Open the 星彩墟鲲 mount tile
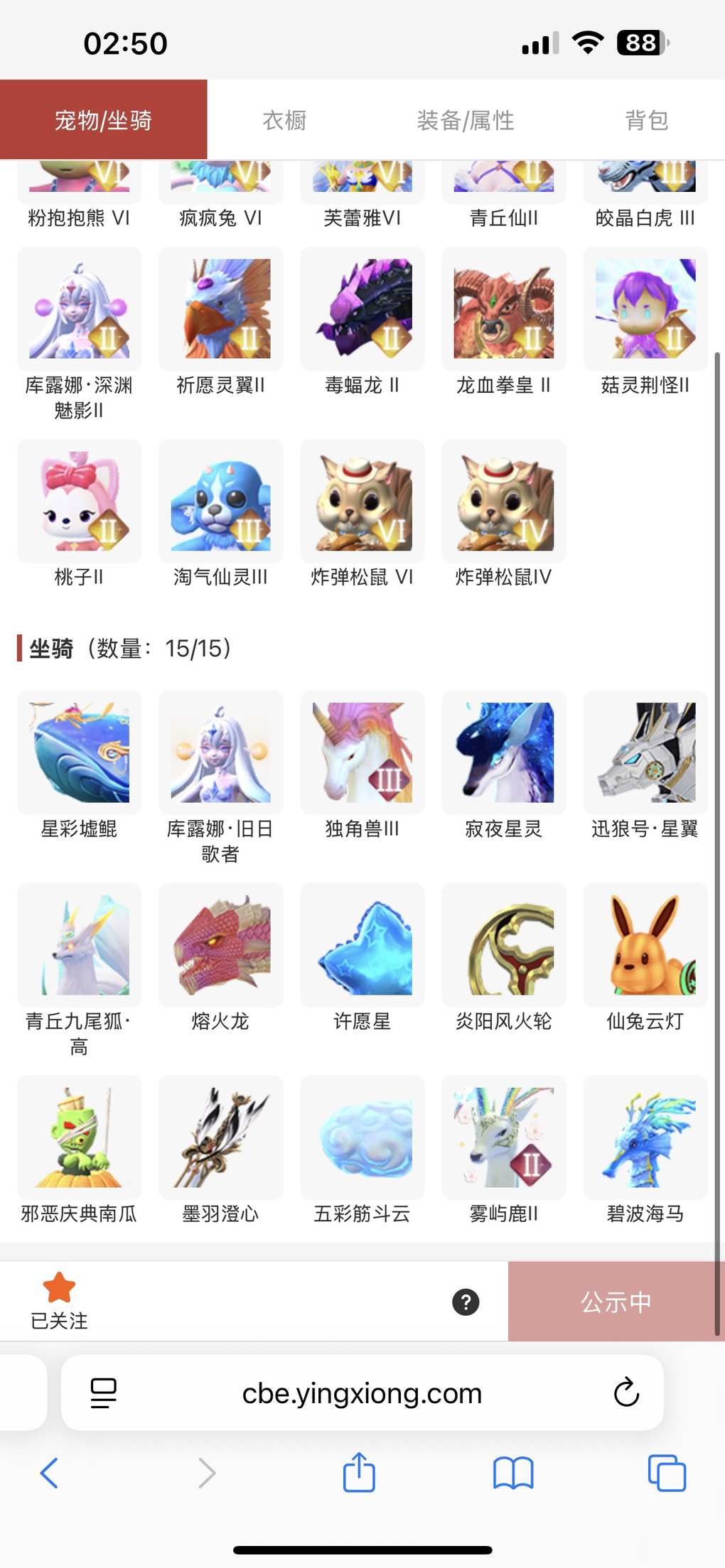 [79, 753]
